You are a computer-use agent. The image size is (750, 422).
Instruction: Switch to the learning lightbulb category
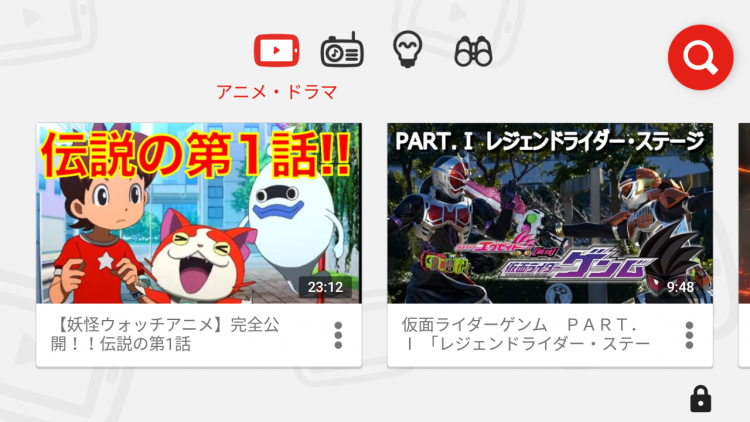pyautogui.click(x=405, y=49)
